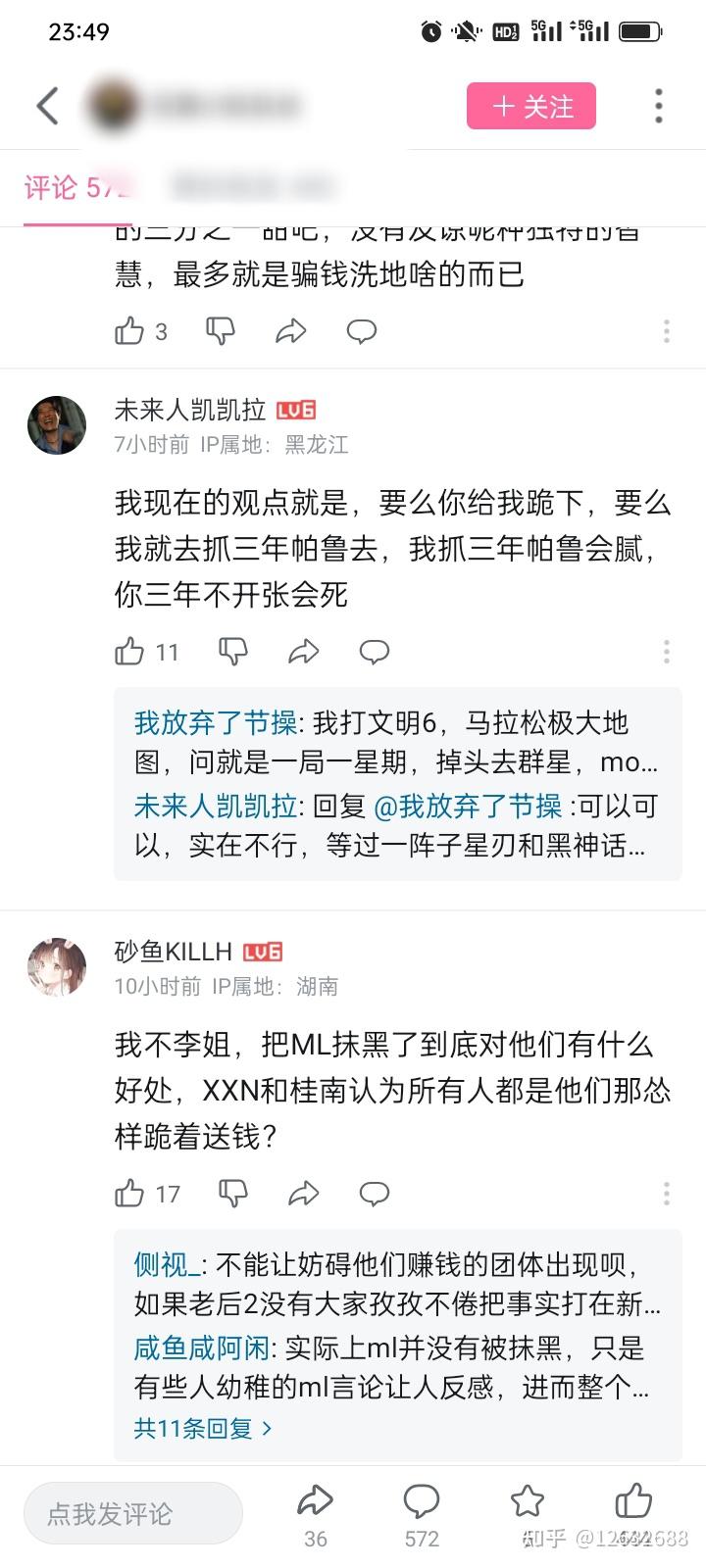This screenshot has width=706, height=1568.
Task: Go back using the top-left arrow
Action: pos(47,106)
